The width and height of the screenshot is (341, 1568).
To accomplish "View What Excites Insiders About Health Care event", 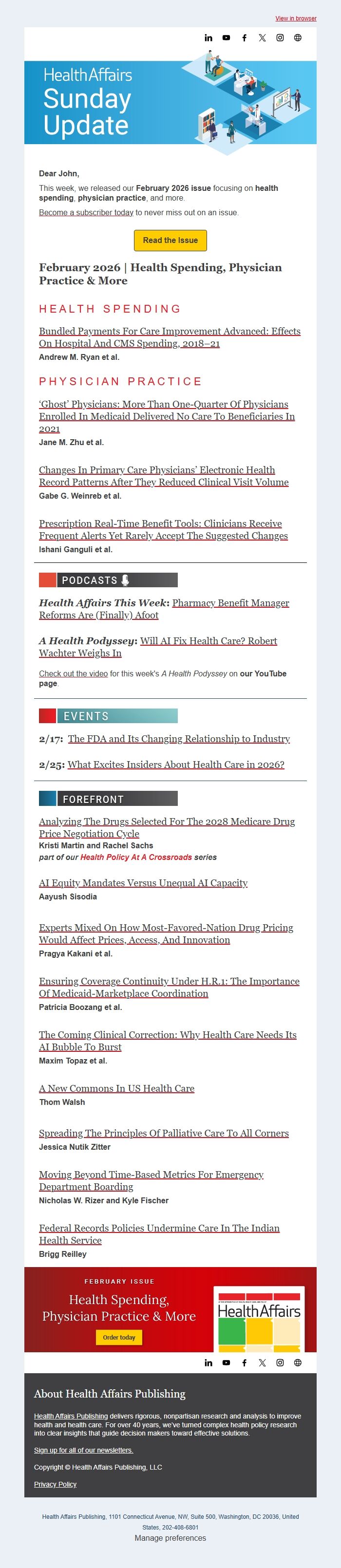I will (x=175, y=765).
